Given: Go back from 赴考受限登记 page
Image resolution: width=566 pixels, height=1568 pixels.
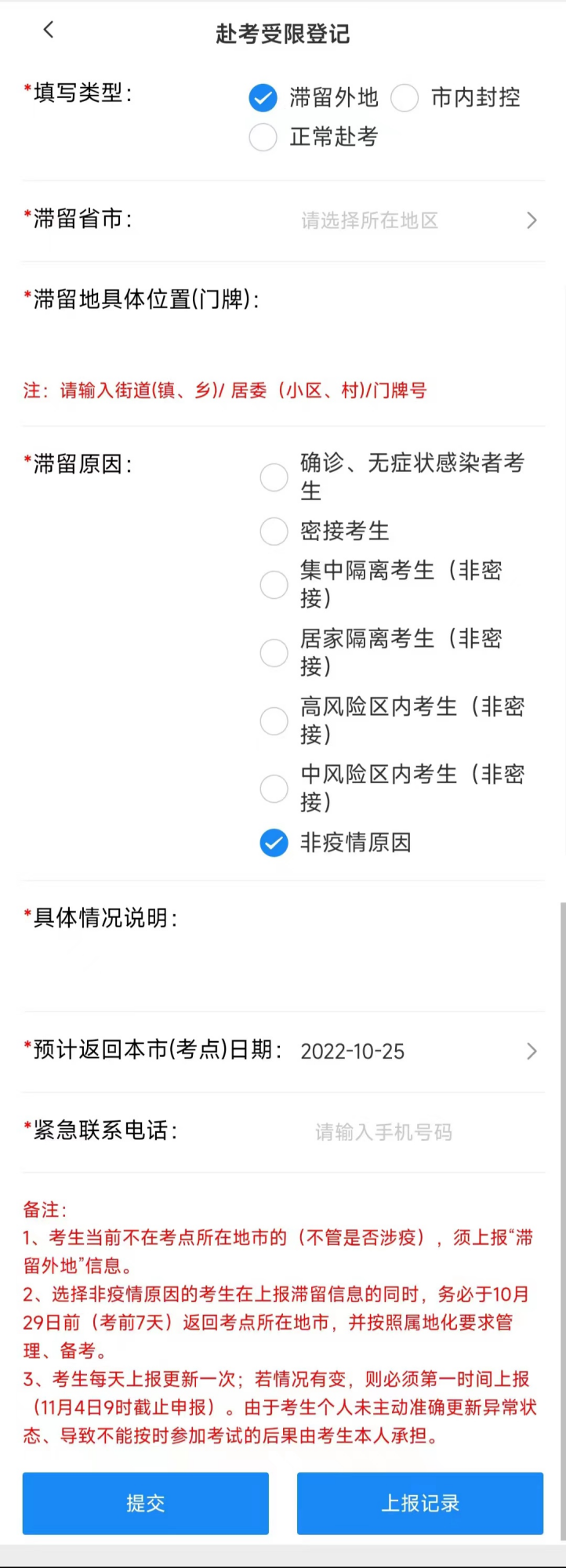Looking at the screenshot, I should click(49, 31).
